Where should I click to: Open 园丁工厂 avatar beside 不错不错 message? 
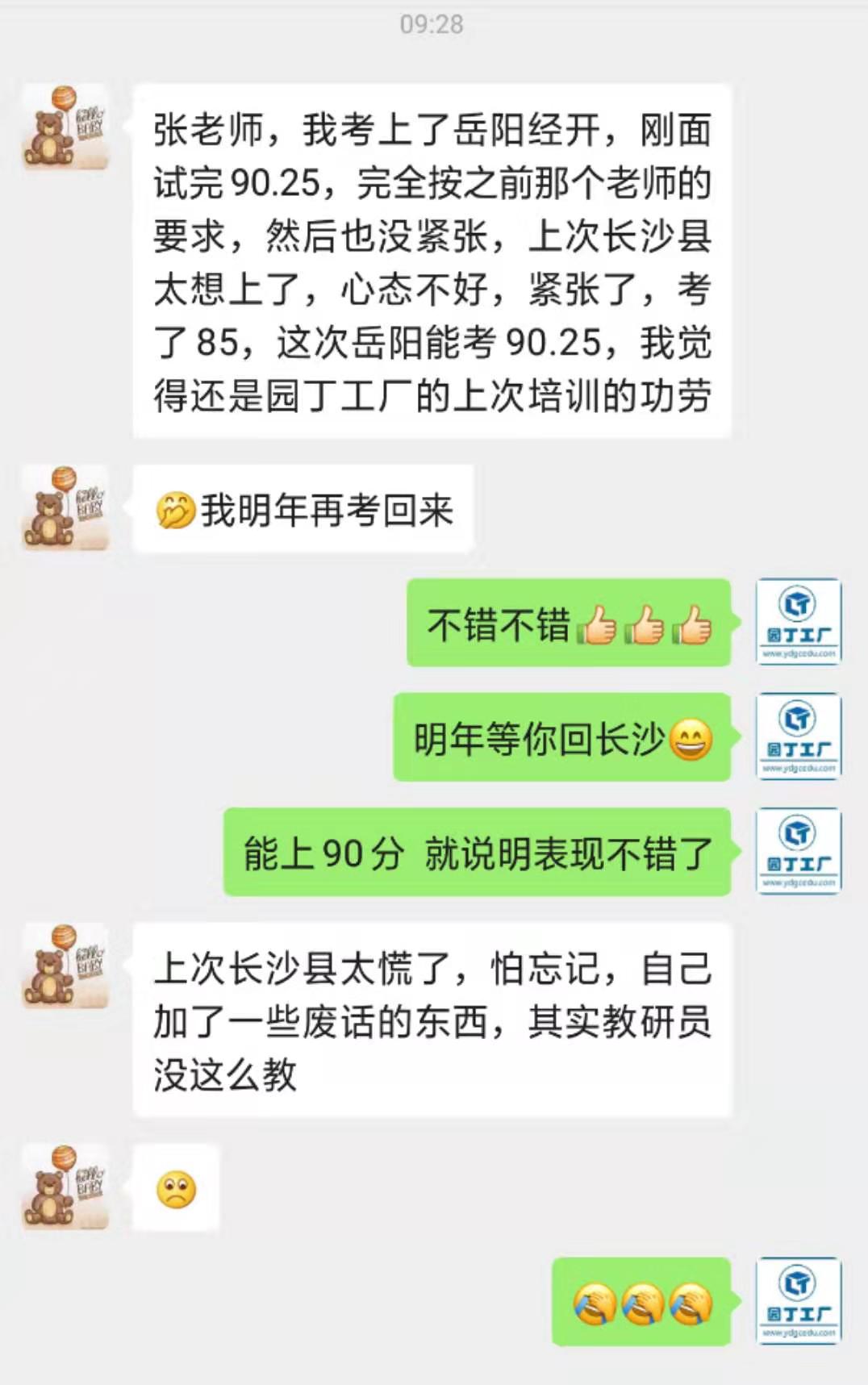(x=798, y=621)
